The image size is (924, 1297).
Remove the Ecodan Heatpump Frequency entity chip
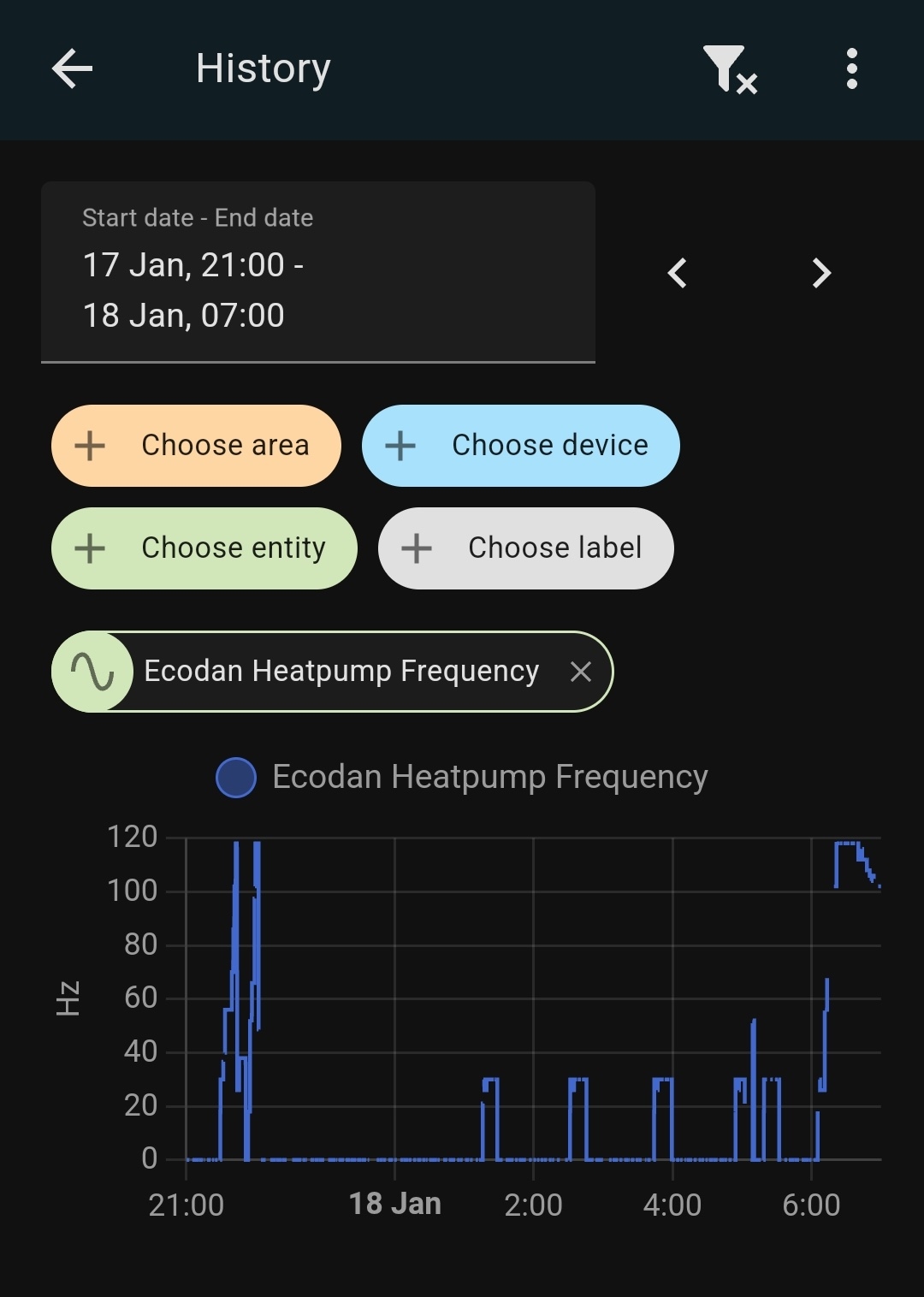tap(581, 672)
